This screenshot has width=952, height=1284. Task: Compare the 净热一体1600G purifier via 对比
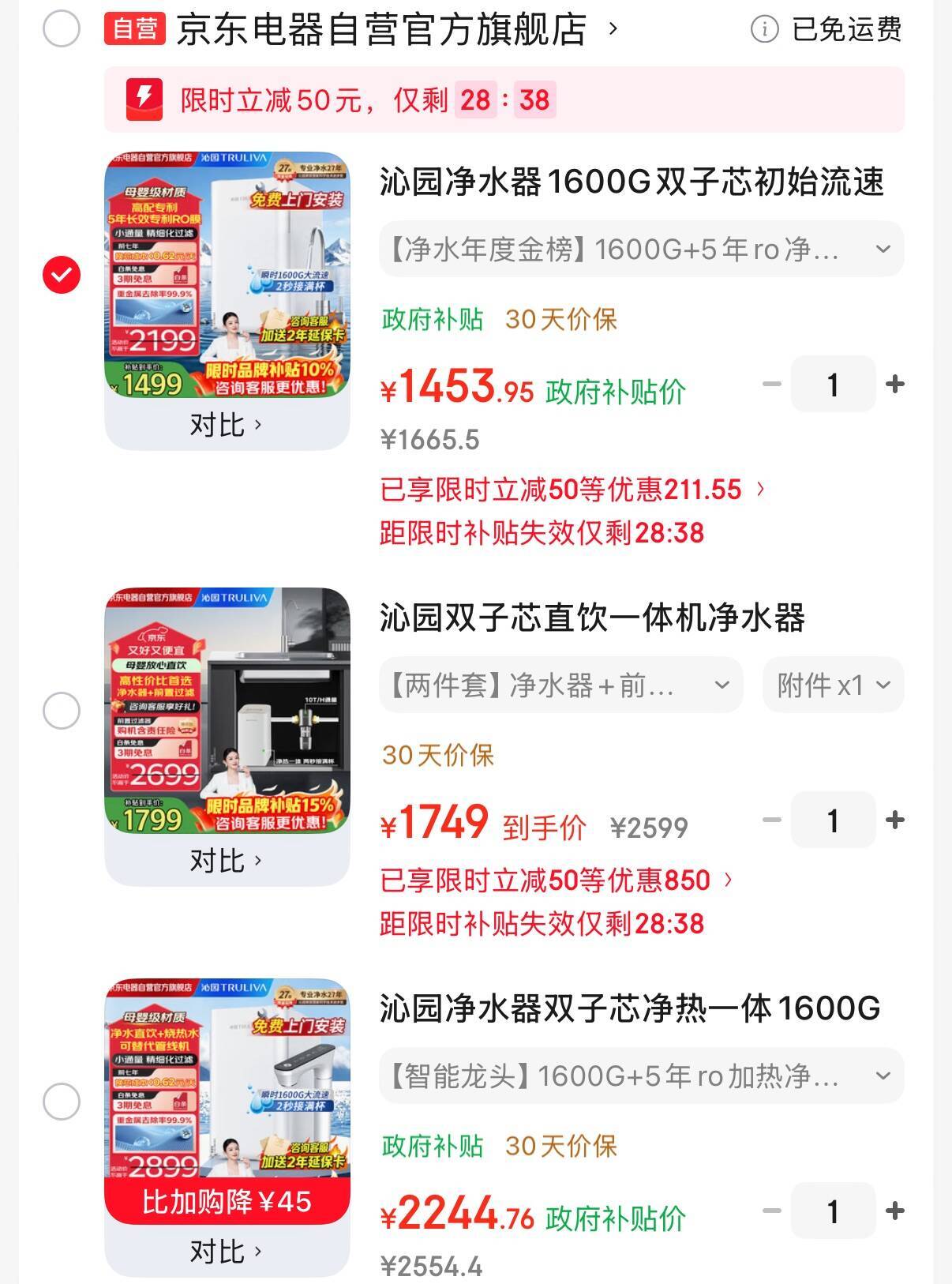pos(226,1252)
